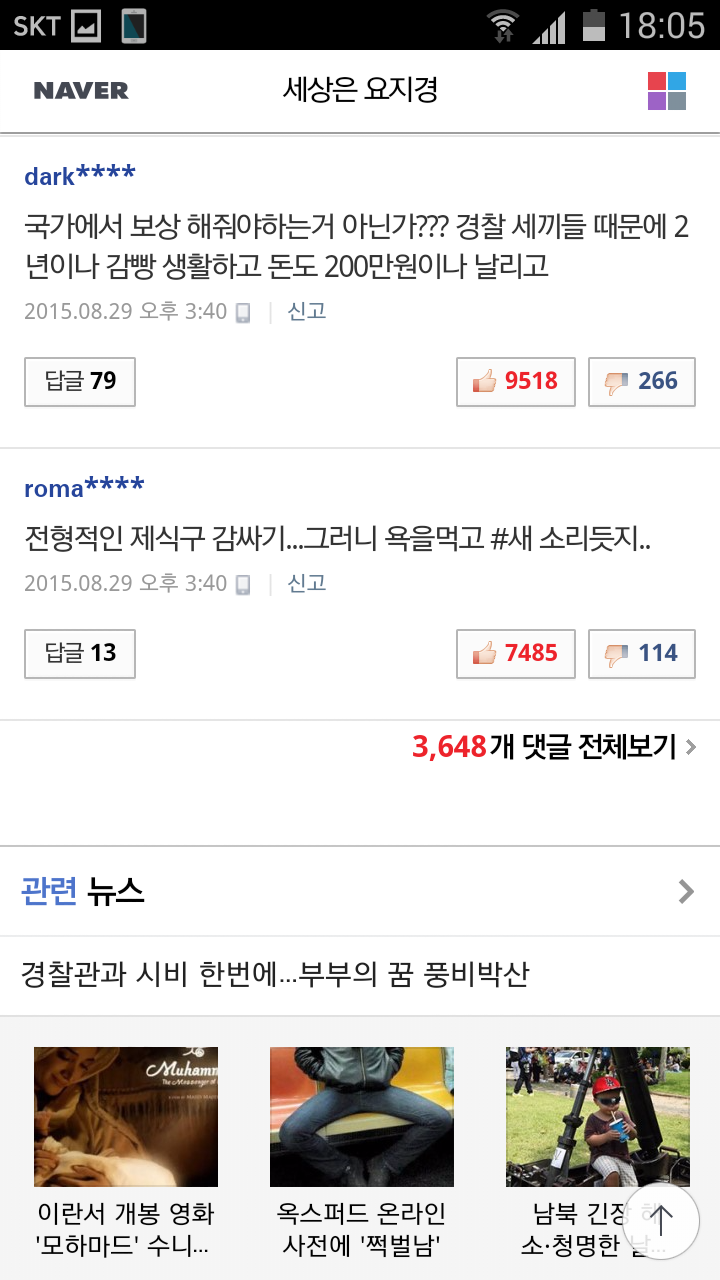The image size is (720, 1280).
Task: Expand the 관련 뉴스 section
Action: pos(360,891)
